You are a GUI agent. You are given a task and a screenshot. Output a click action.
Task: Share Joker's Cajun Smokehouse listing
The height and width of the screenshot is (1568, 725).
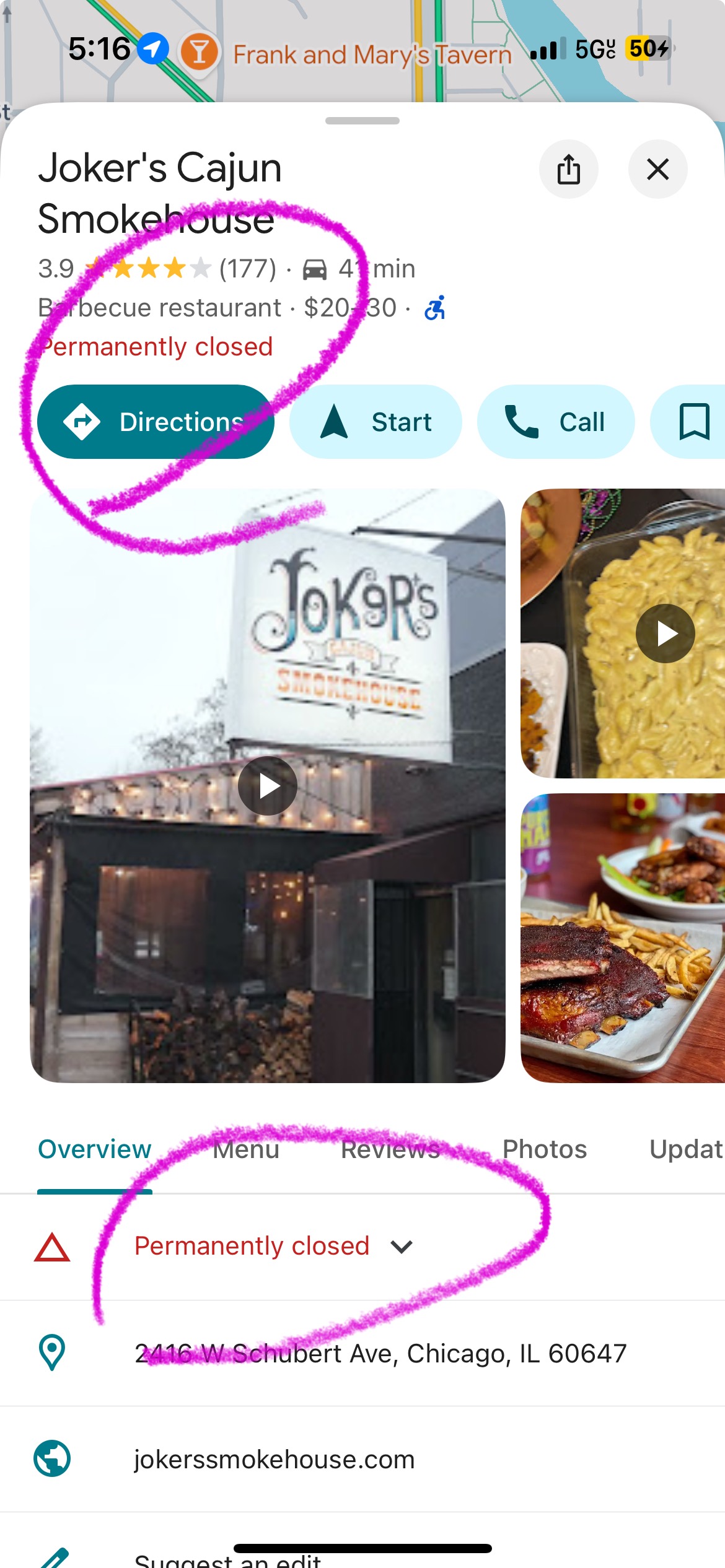point(568,169)
